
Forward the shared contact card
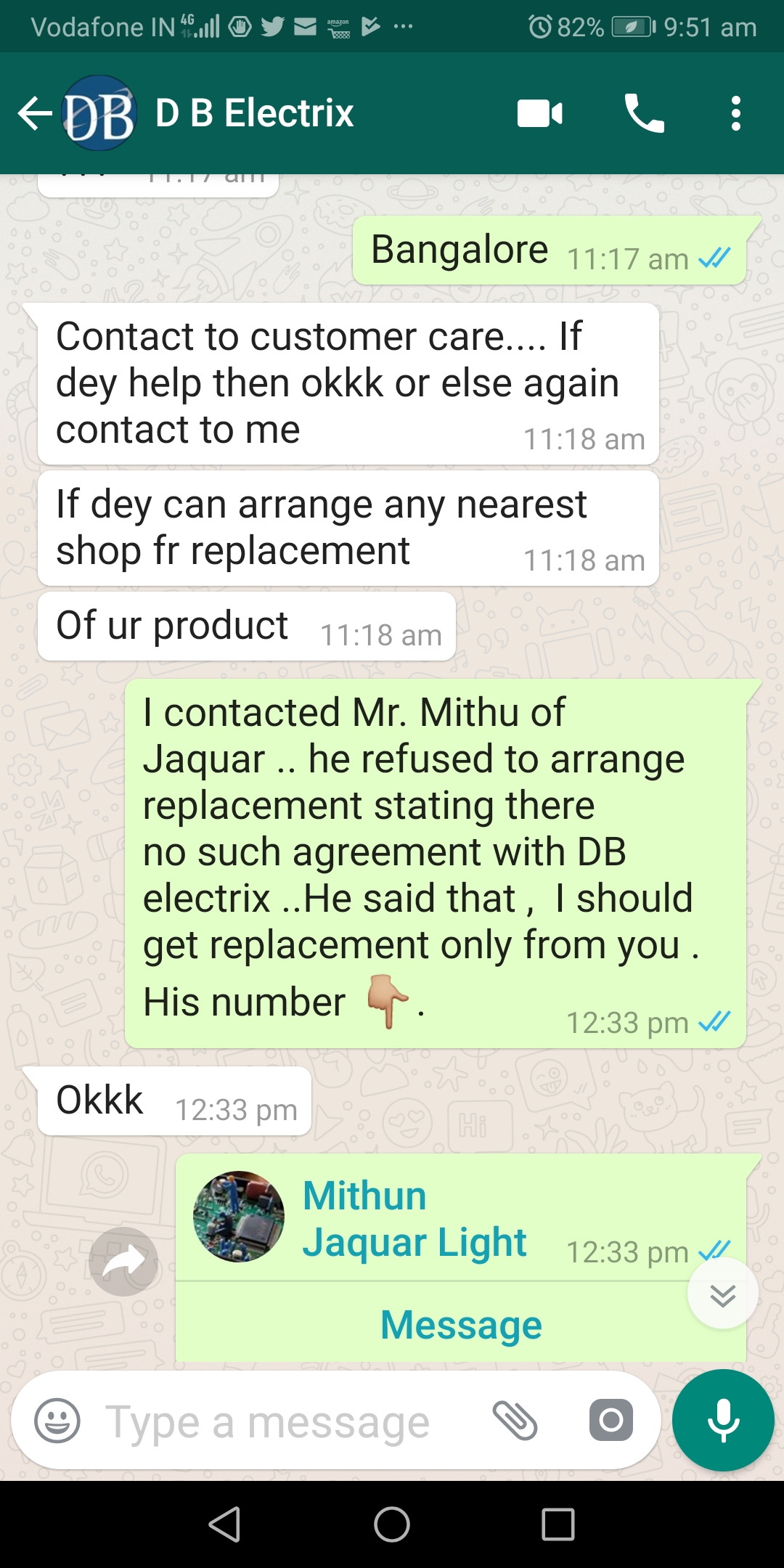pyautogui.click(x=124, y=1261)
